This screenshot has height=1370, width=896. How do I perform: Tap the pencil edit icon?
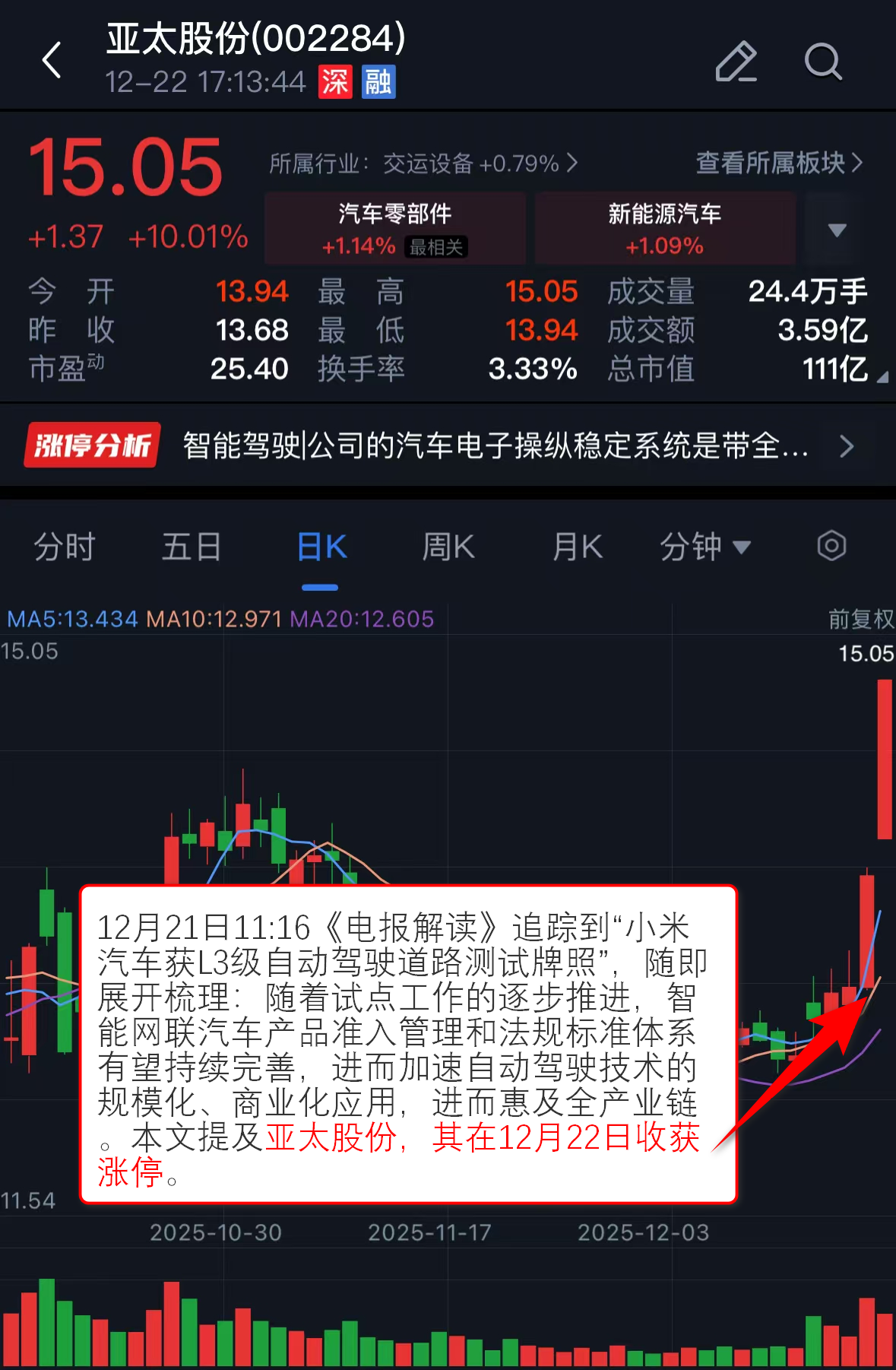(736, 62)
